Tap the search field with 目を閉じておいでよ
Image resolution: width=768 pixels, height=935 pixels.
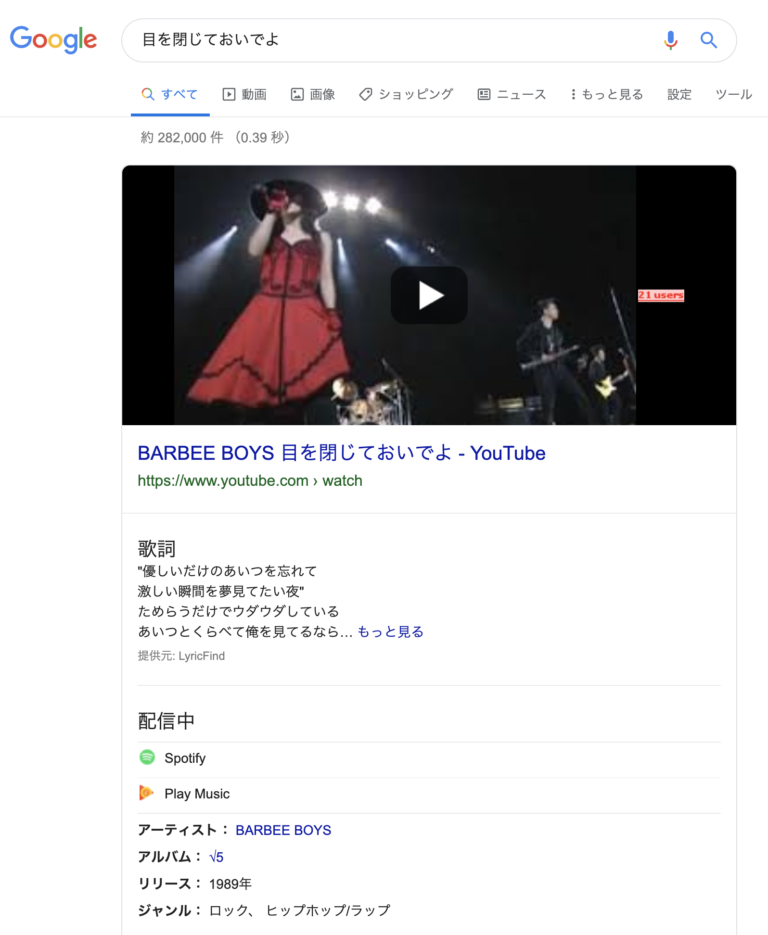click(390, 40)
